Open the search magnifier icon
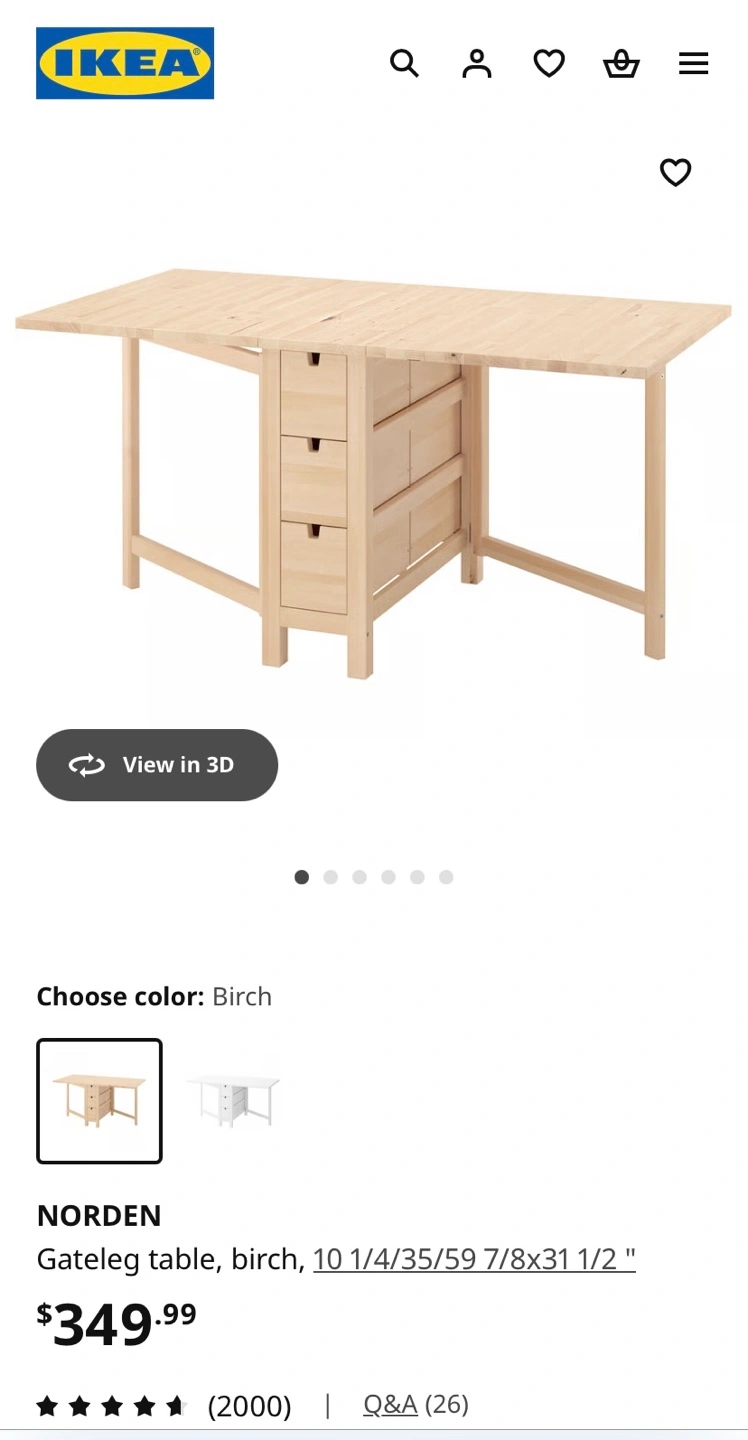The width and height of the screenshot is (748, 1440). coord(404,64)
